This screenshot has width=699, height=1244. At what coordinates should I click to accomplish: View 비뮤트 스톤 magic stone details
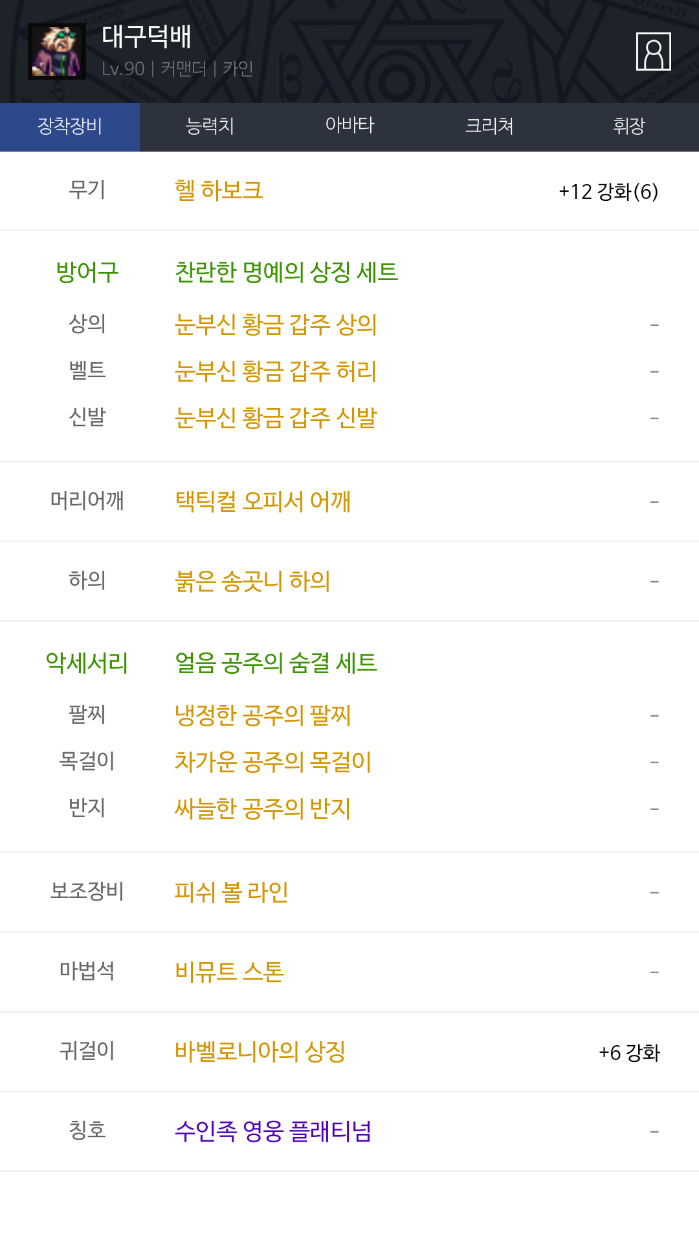tap(229, 971)
